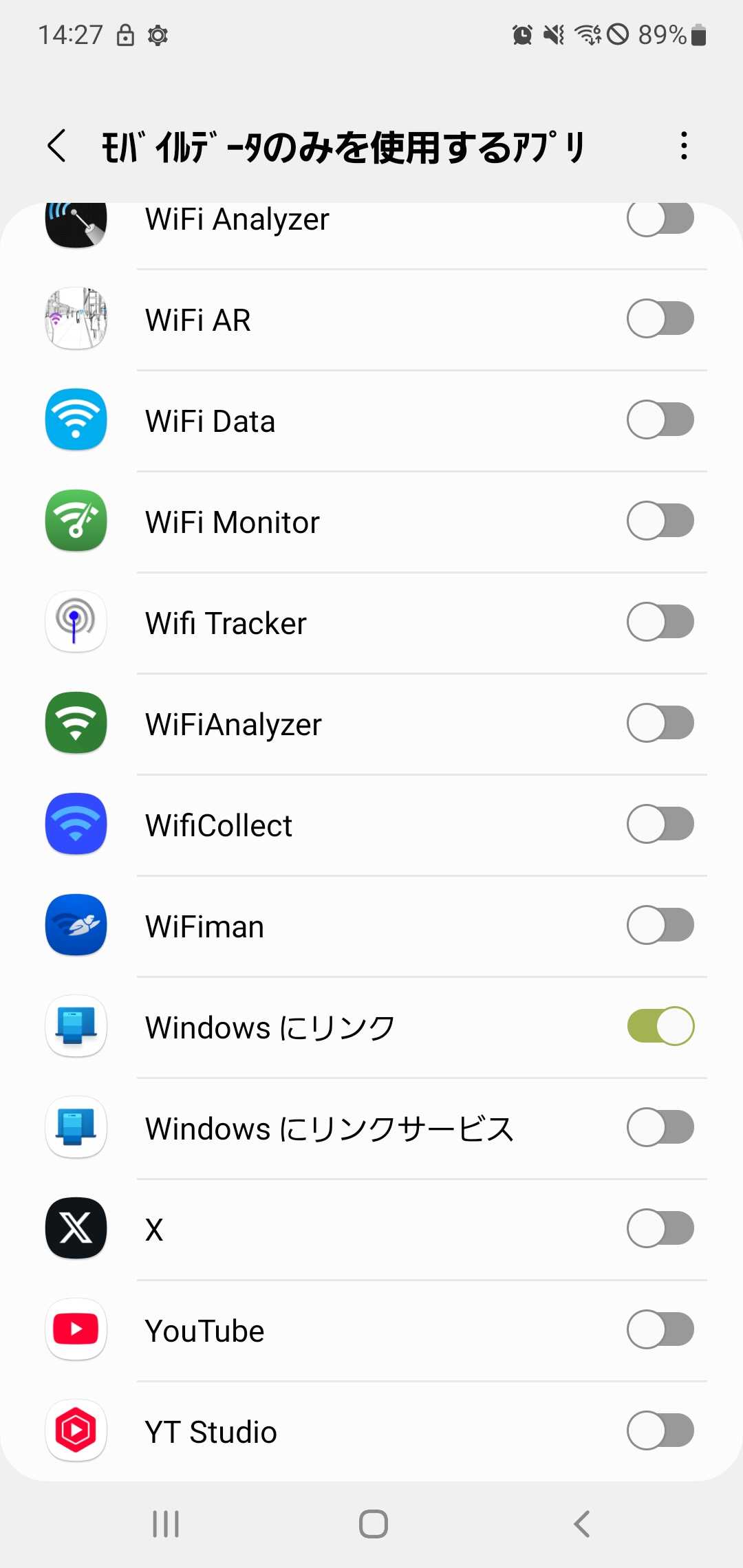The height and width of the screenshot is (1568, 743).
Task: Toggle the WiFiAnalyzer switch on
Action: 660,723
